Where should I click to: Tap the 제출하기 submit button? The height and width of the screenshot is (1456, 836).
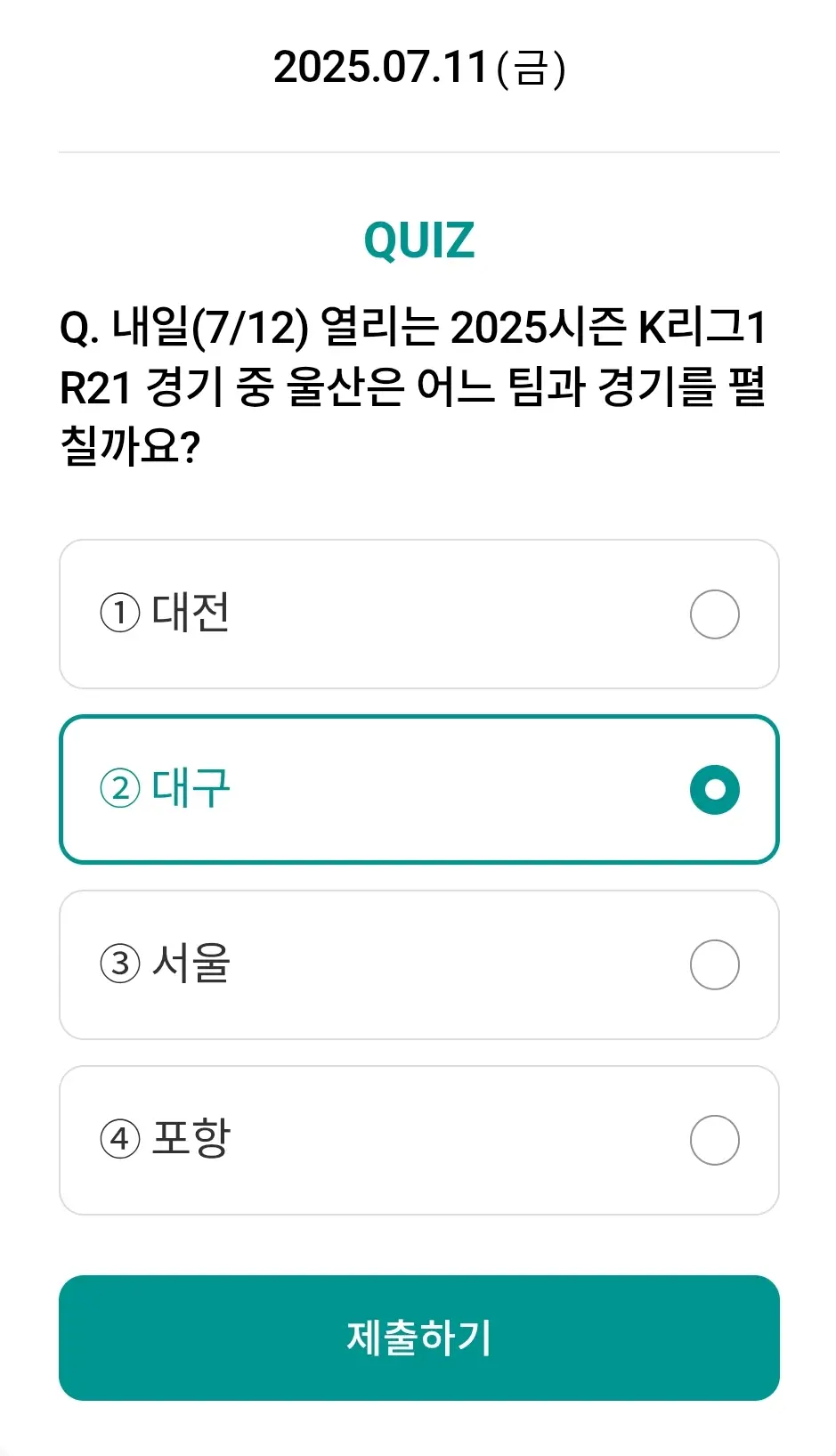(x=418, y=1338)
